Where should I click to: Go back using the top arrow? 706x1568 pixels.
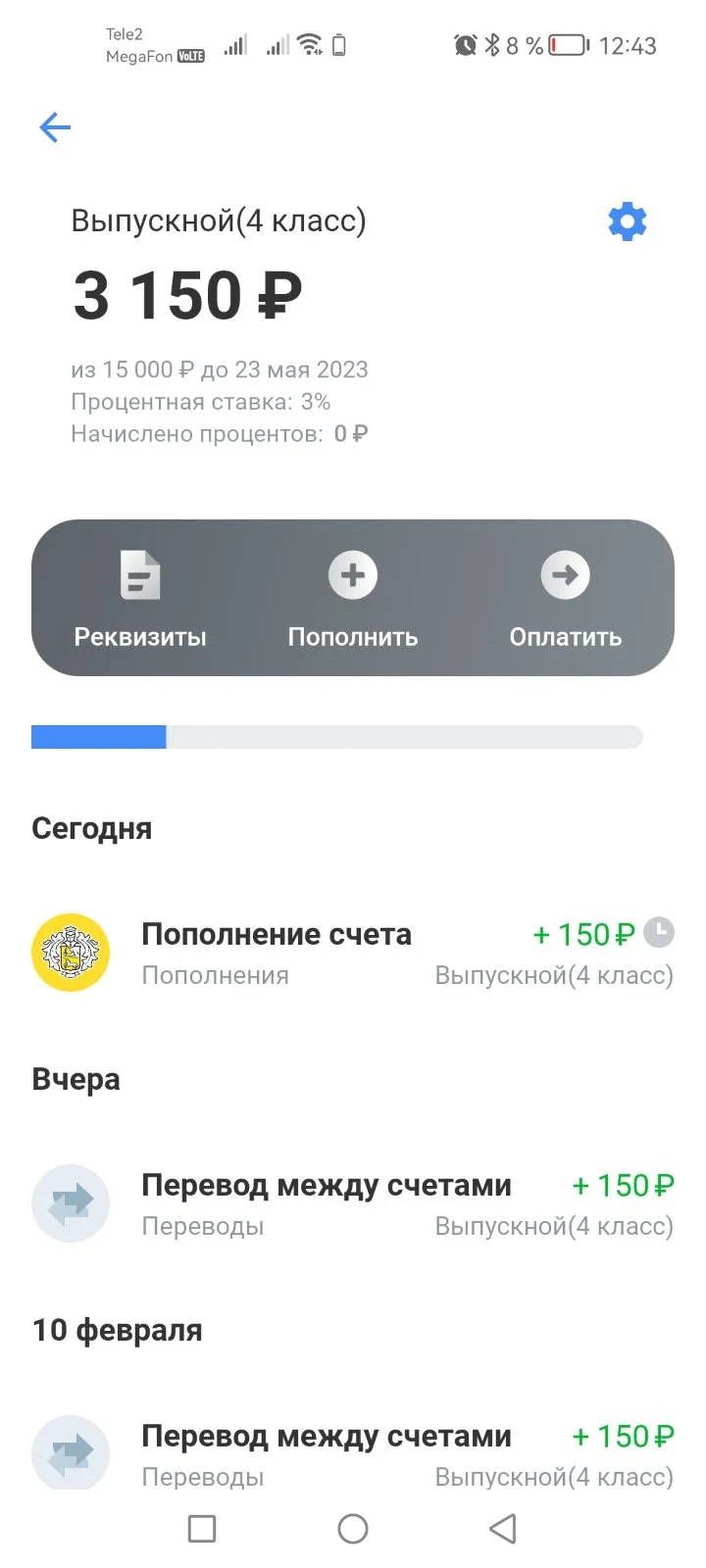tap(55, 127)
